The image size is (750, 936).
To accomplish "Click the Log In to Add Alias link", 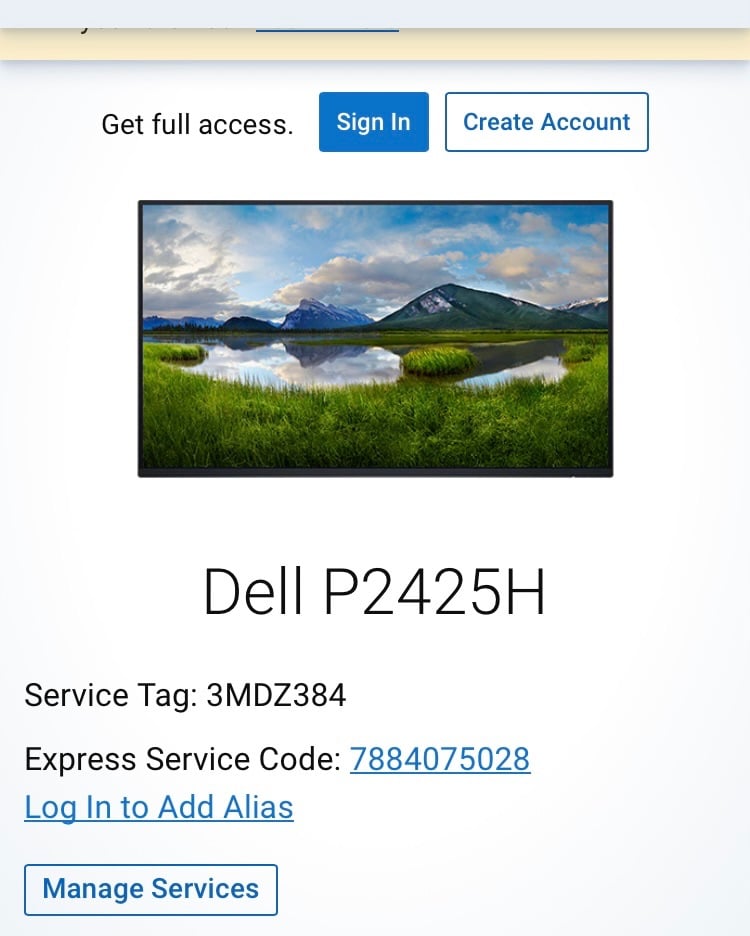I will (158, 807).
